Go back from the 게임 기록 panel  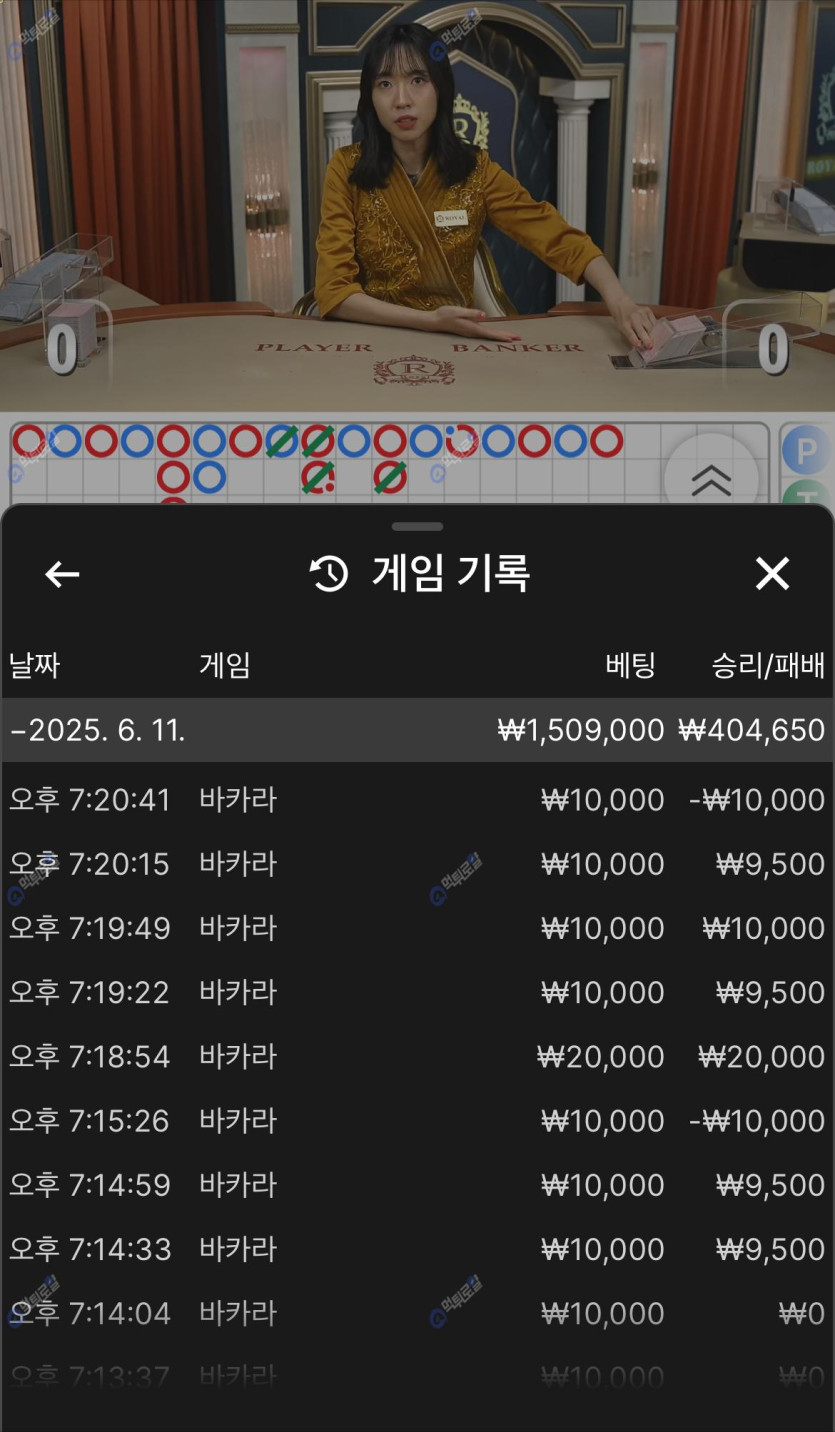click(x=62, y=574)
